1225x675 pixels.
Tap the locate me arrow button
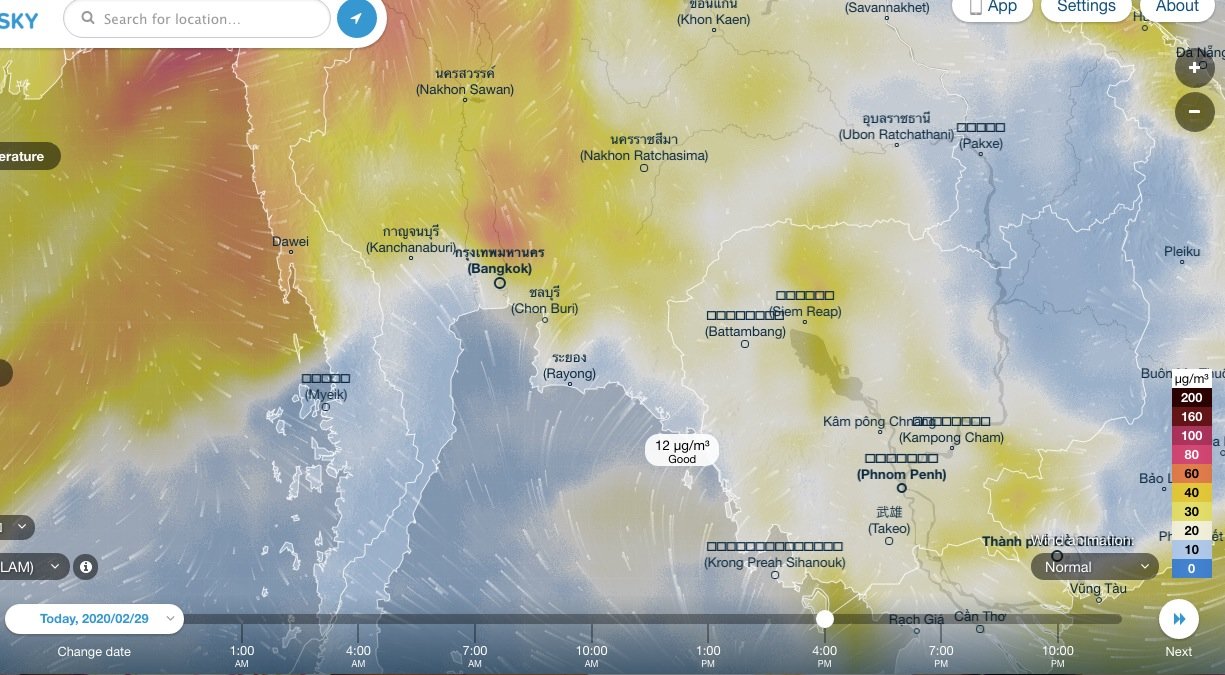[x=357, y=18]
